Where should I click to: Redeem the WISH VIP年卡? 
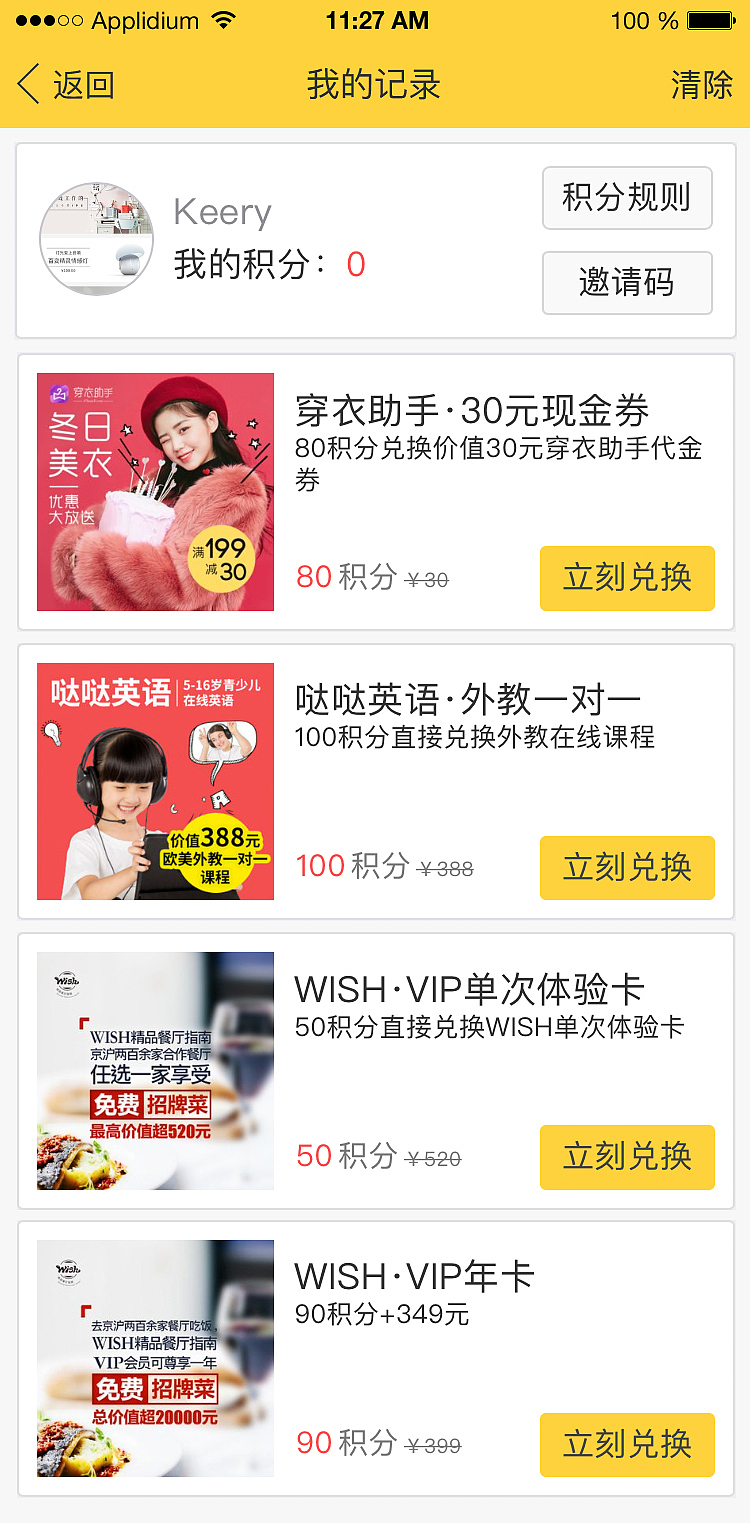point(627,1444)
